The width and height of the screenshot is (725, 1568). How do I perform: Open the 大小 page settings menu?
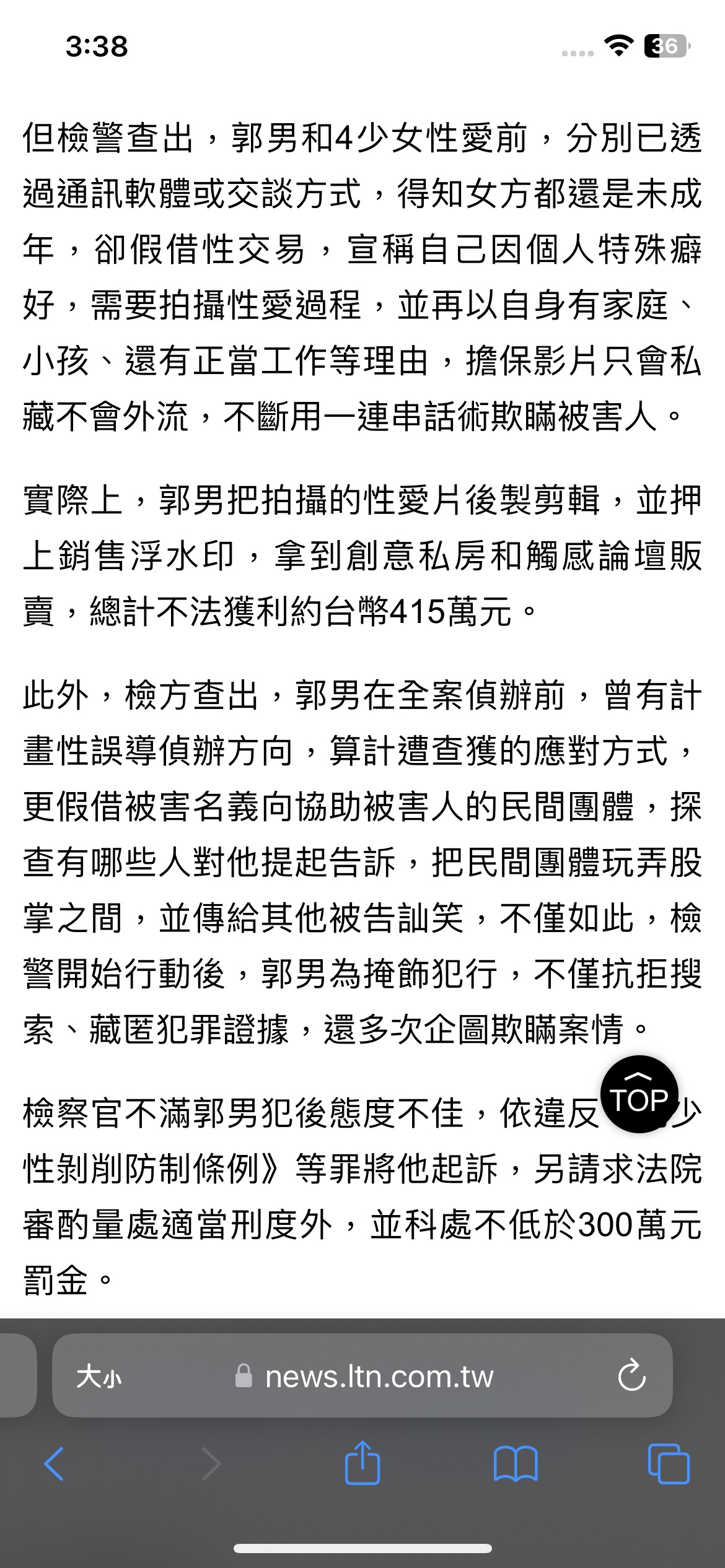[x=99, y=1377]
